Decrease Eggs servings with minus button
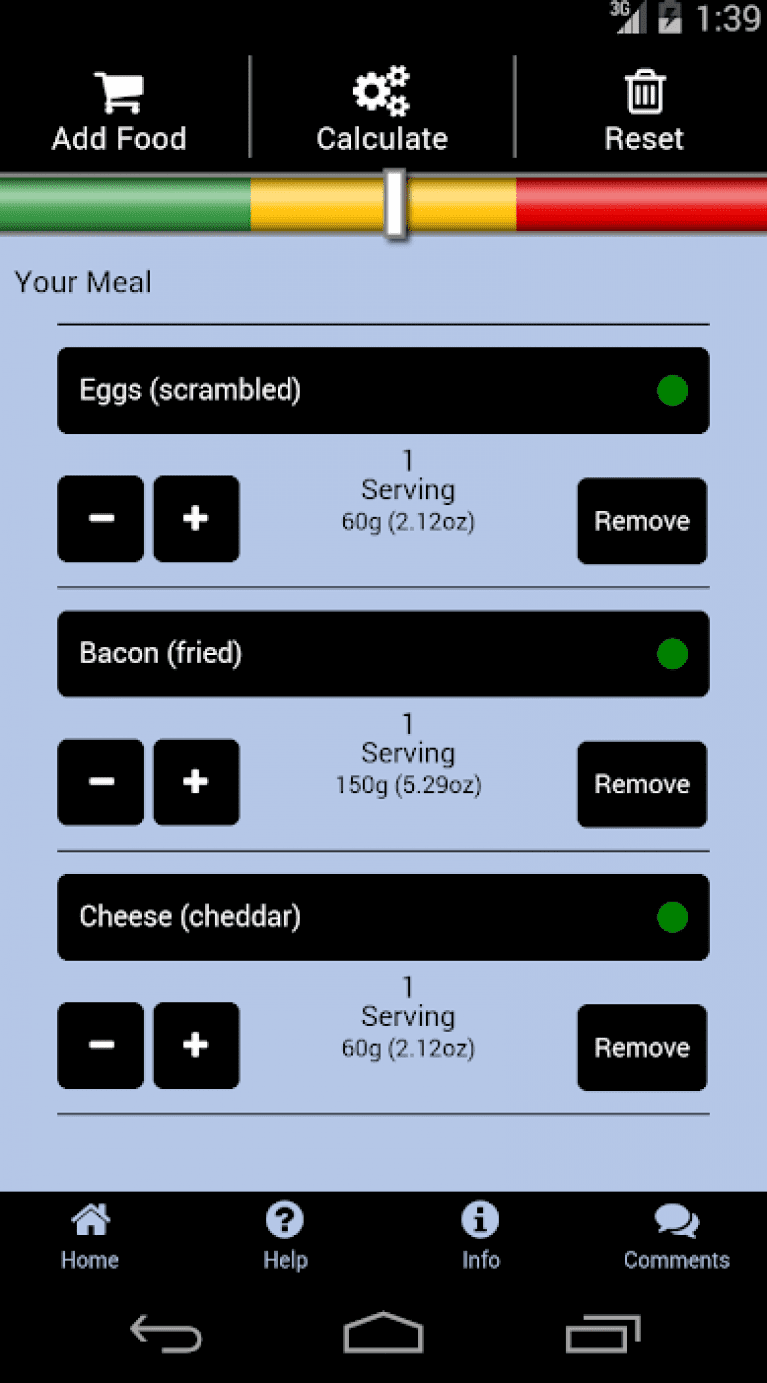This screenshot has width=767, height=1383. point(100,519)
